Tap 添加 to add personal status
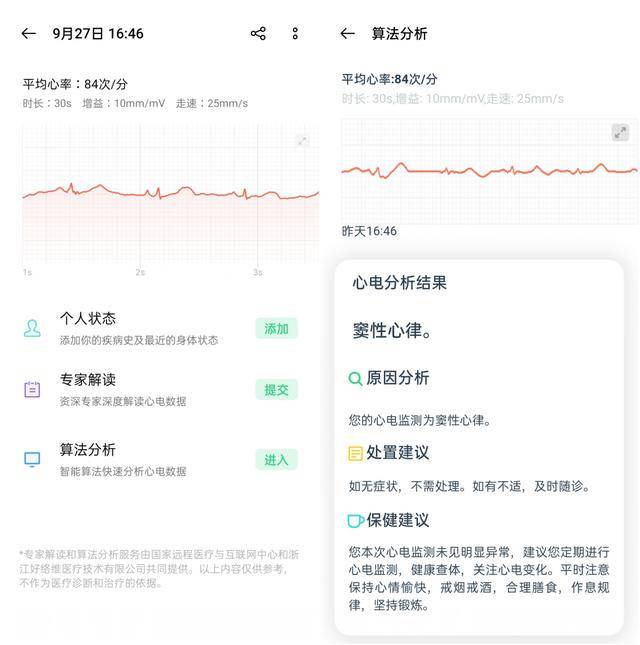 click(276, 329)
